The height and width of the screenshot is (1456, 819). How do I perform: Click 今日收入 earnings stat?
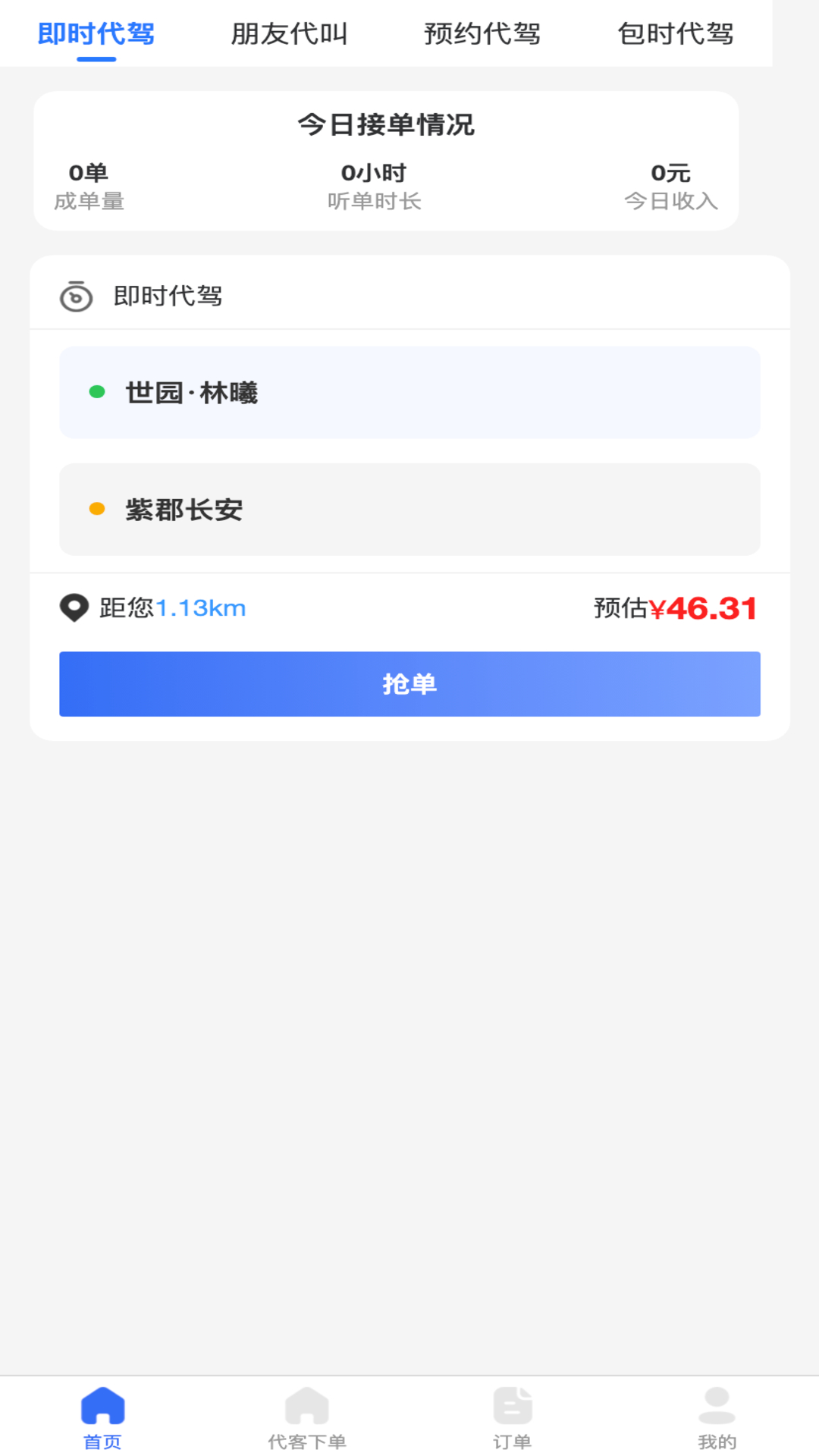pyautogui.click(x=670, y=186)
